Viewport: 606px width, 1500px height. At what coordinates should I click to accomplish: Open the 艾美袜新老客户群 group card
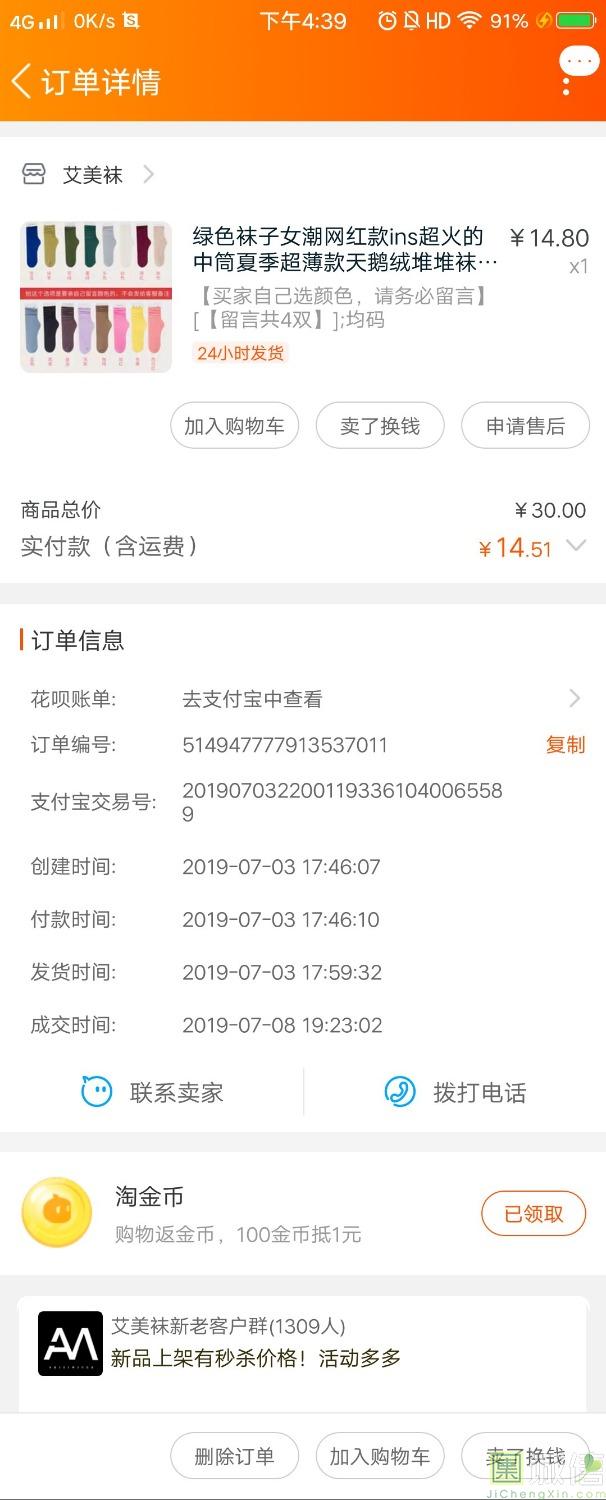302,1343
